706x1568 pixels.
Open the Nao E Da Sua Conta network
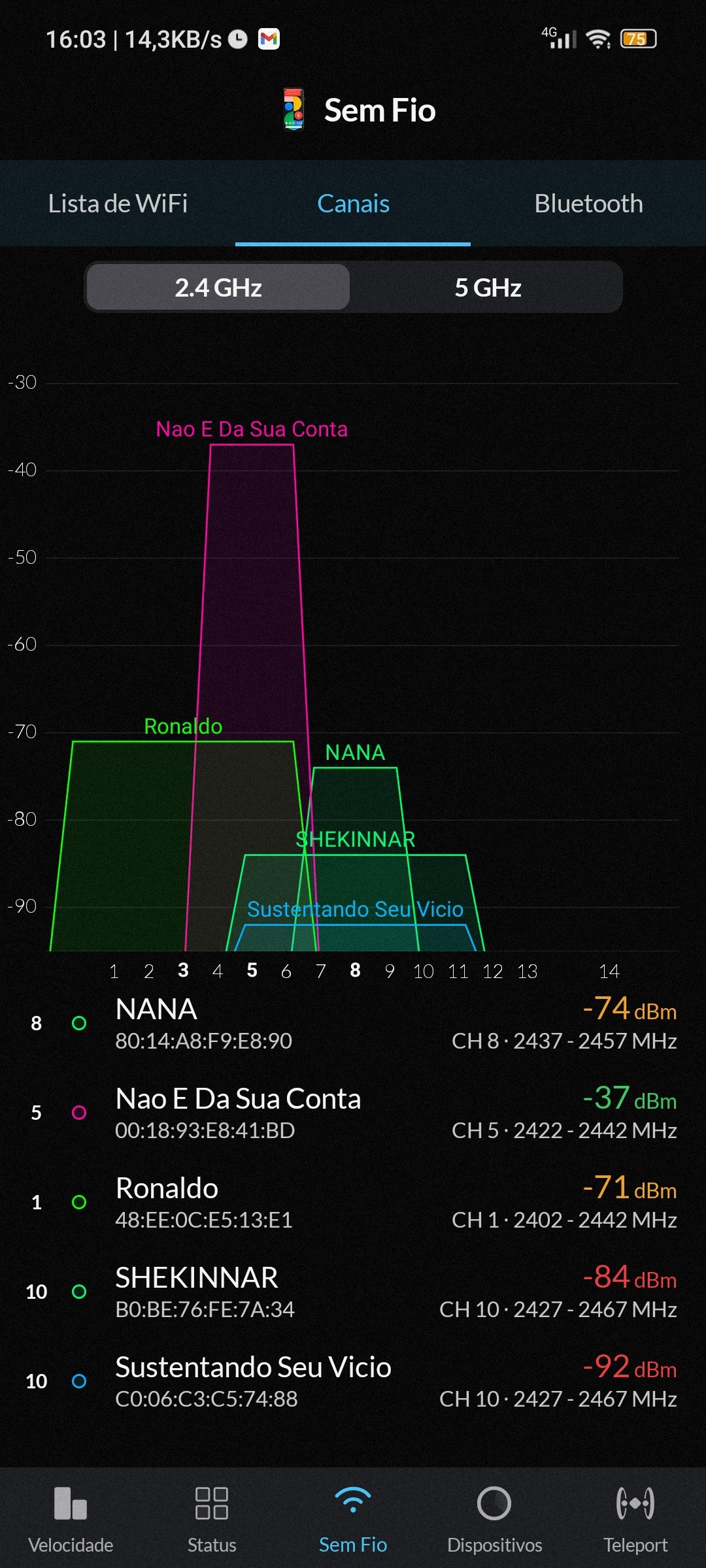click(353, 1113)
